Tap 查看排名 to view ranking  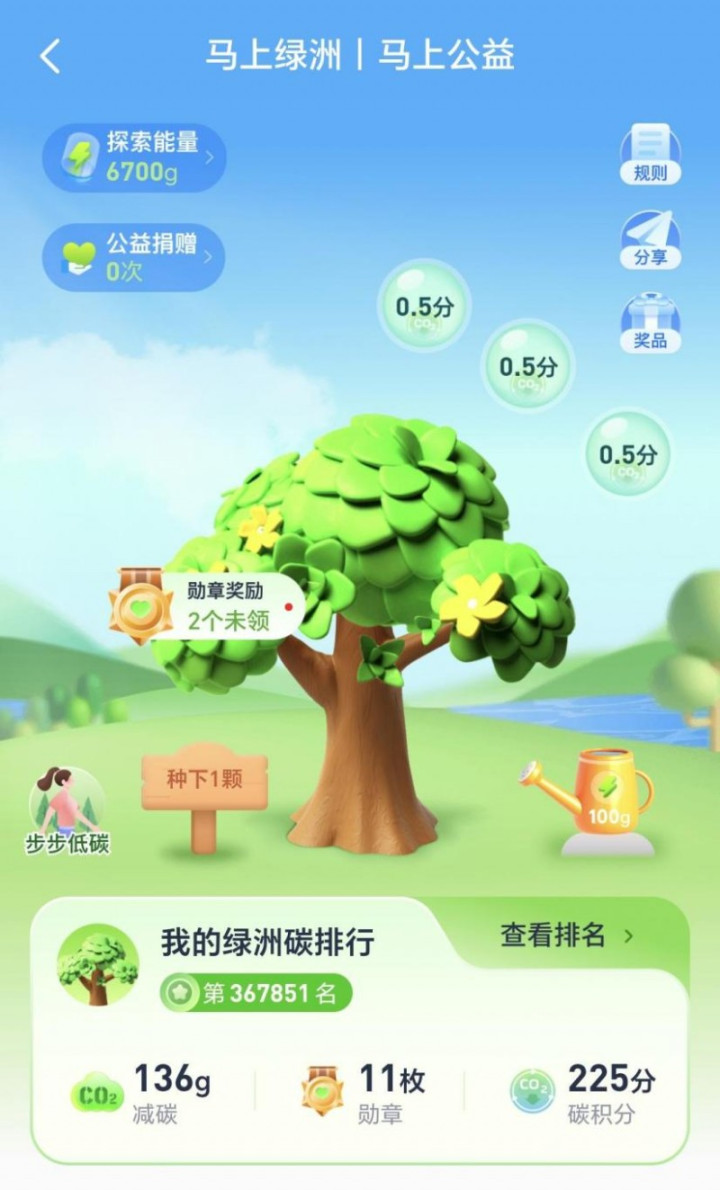[x=567, y=936]
